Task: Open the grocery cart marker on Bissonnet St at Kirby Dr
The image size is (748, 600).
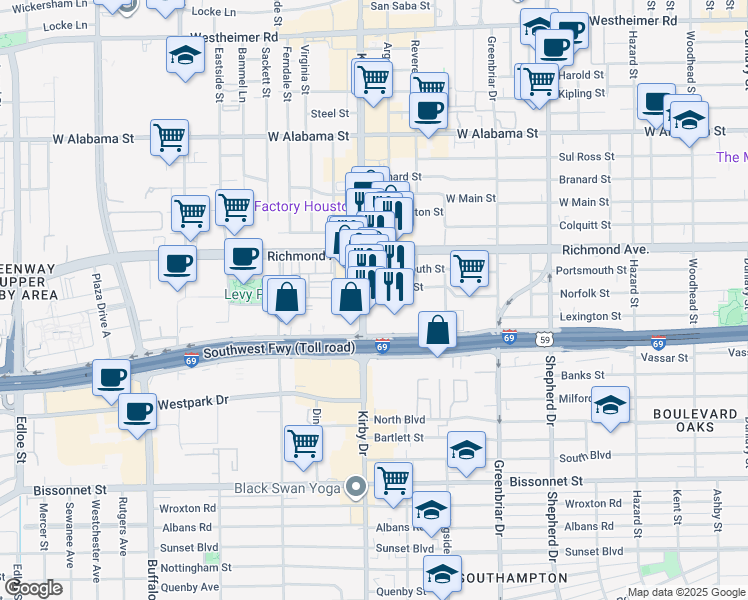Action: 394,481
